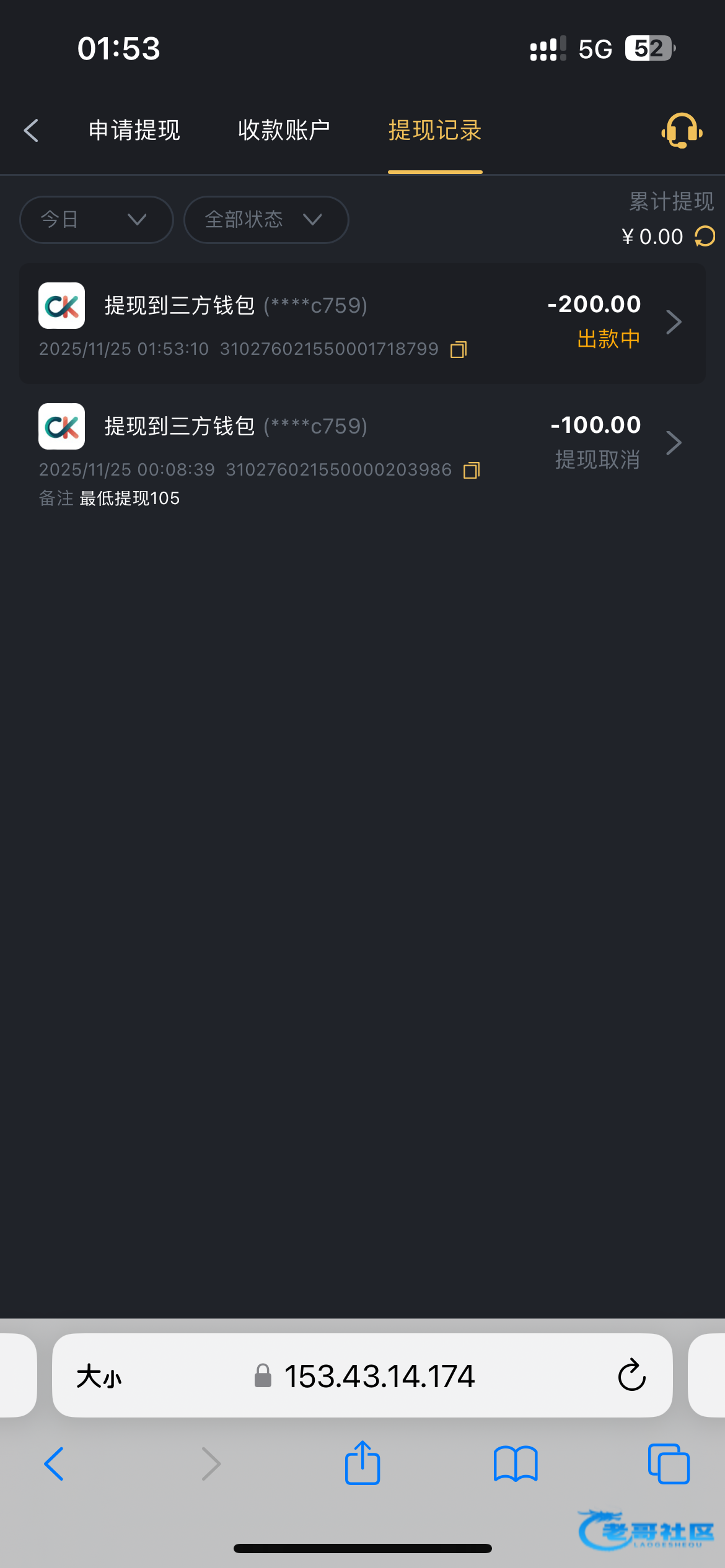Copy order number ending 0203986
725x1568 pixels.
pos(472,471)
